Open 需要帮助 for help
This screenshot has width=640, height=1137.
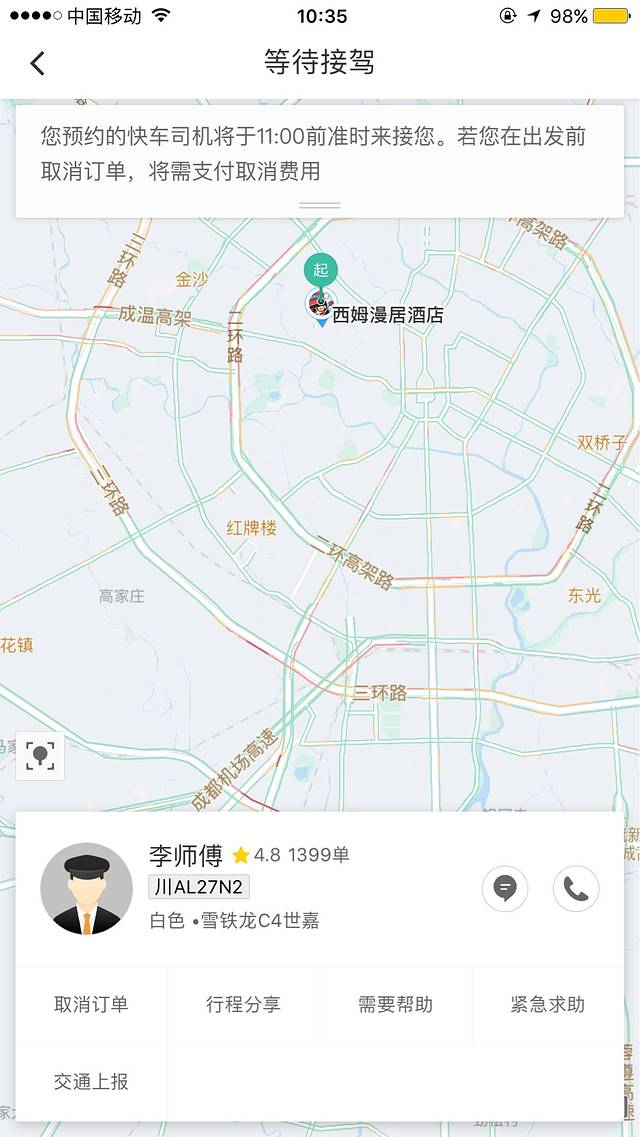[x=395, y=1005]
